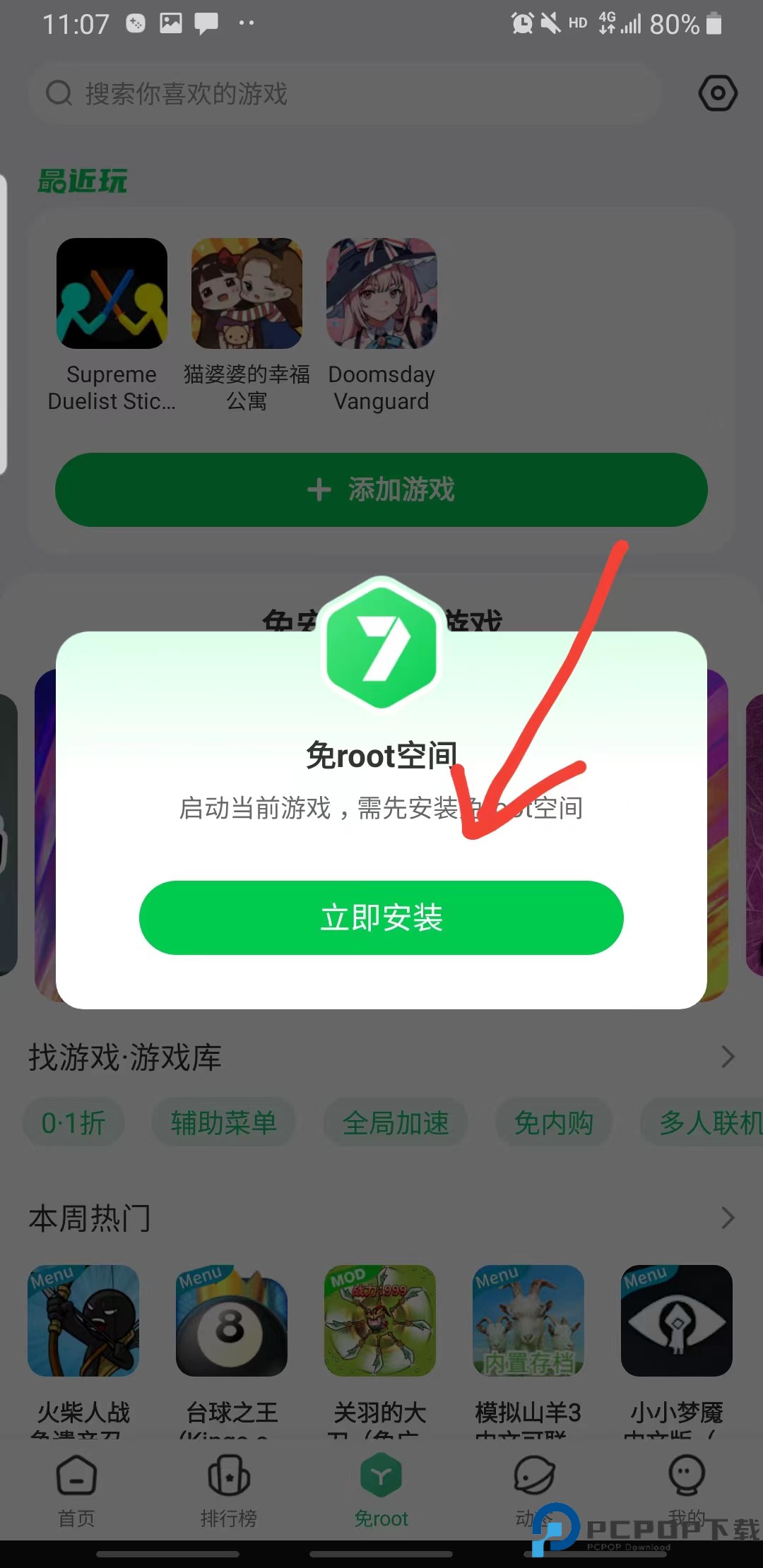Click the 添加游戏 add game button
Viewport: 763px width, 1568px height.
tap(381, 489)
